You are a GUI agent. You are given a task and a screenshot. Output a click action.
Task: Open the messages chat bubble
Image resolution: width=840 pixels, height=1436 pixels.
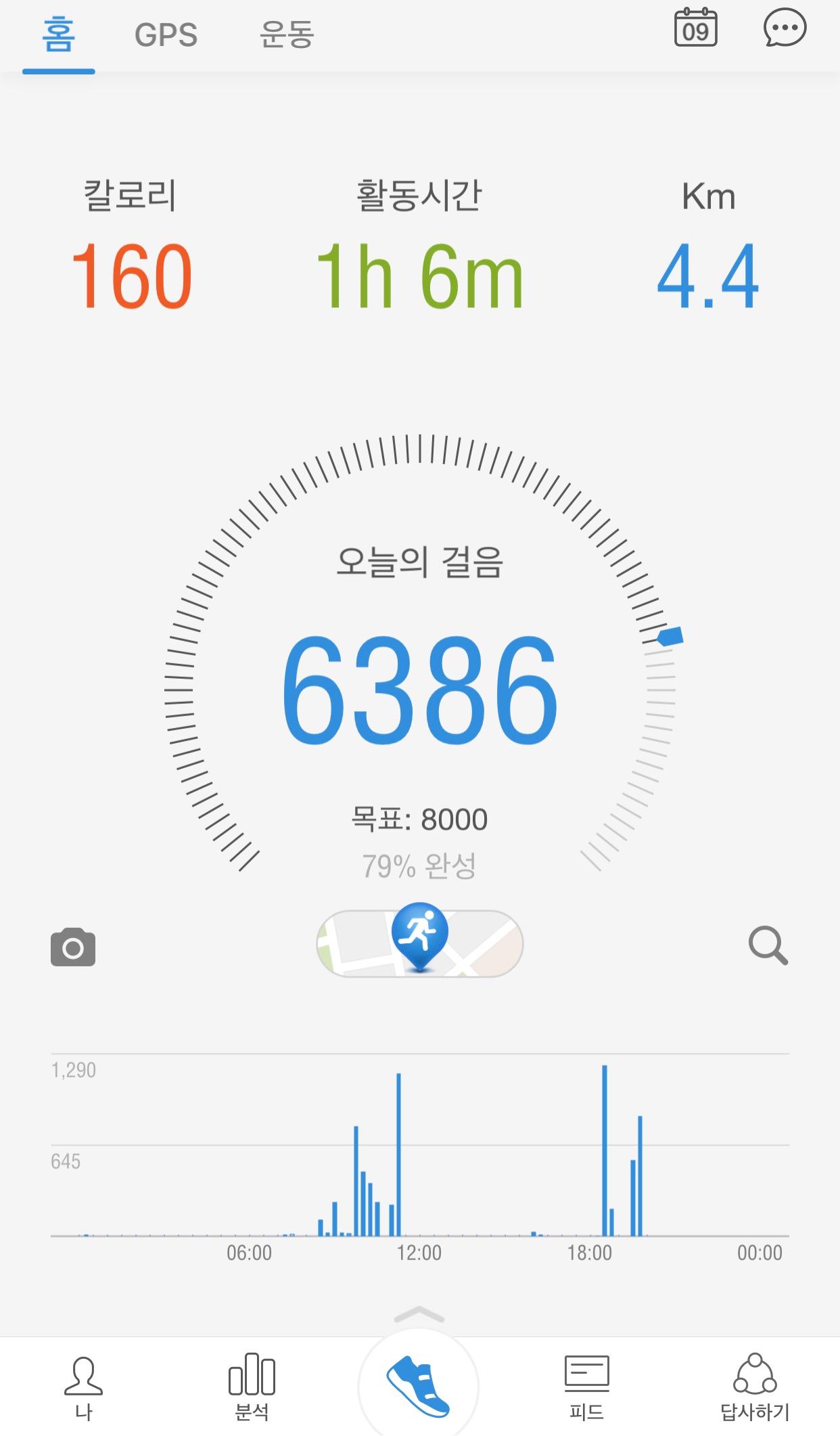[785, 28]
